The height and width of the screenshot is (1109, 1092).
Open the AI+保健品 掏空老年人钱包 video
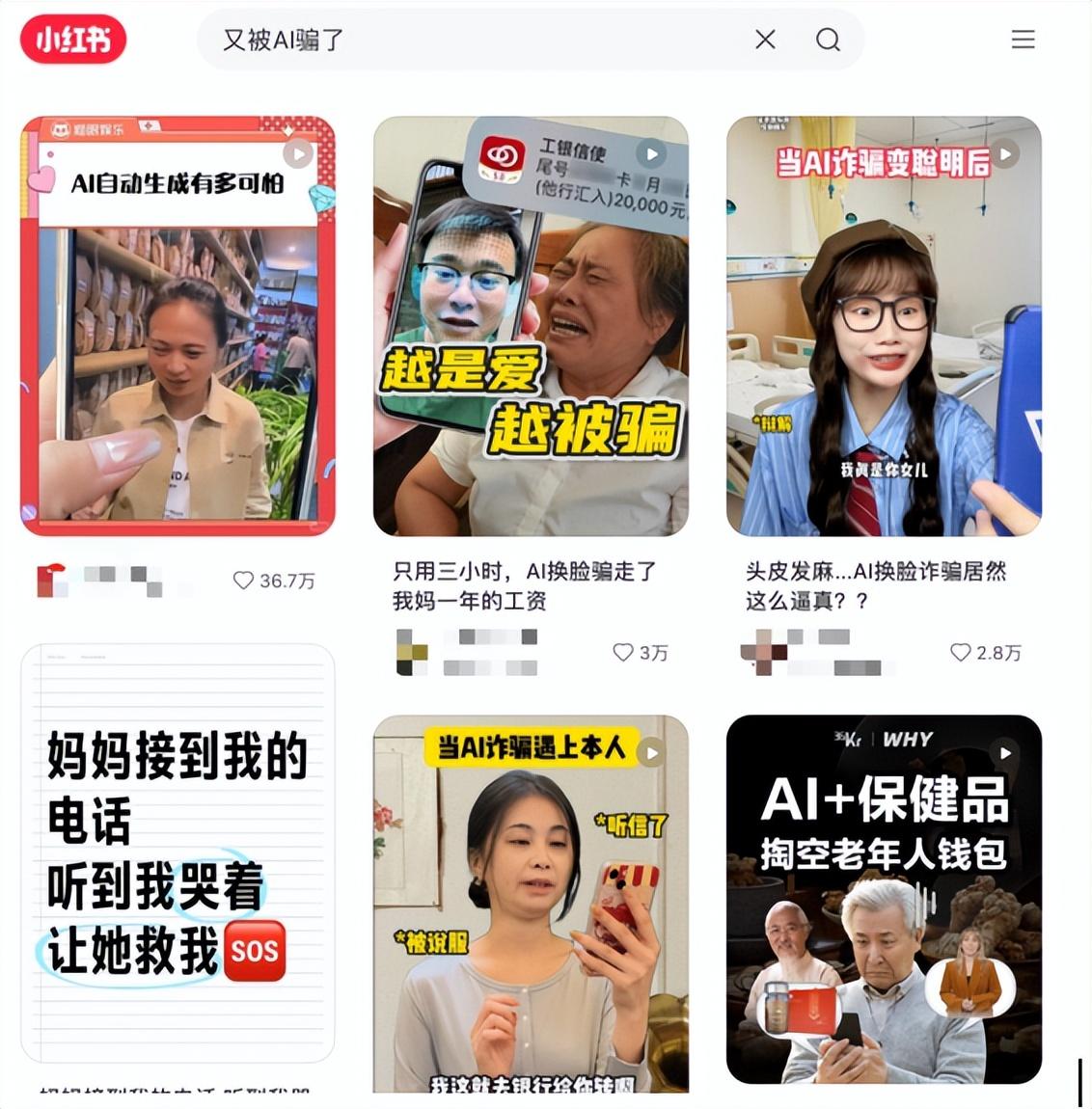pyautogui.click(x=884, y=899)
